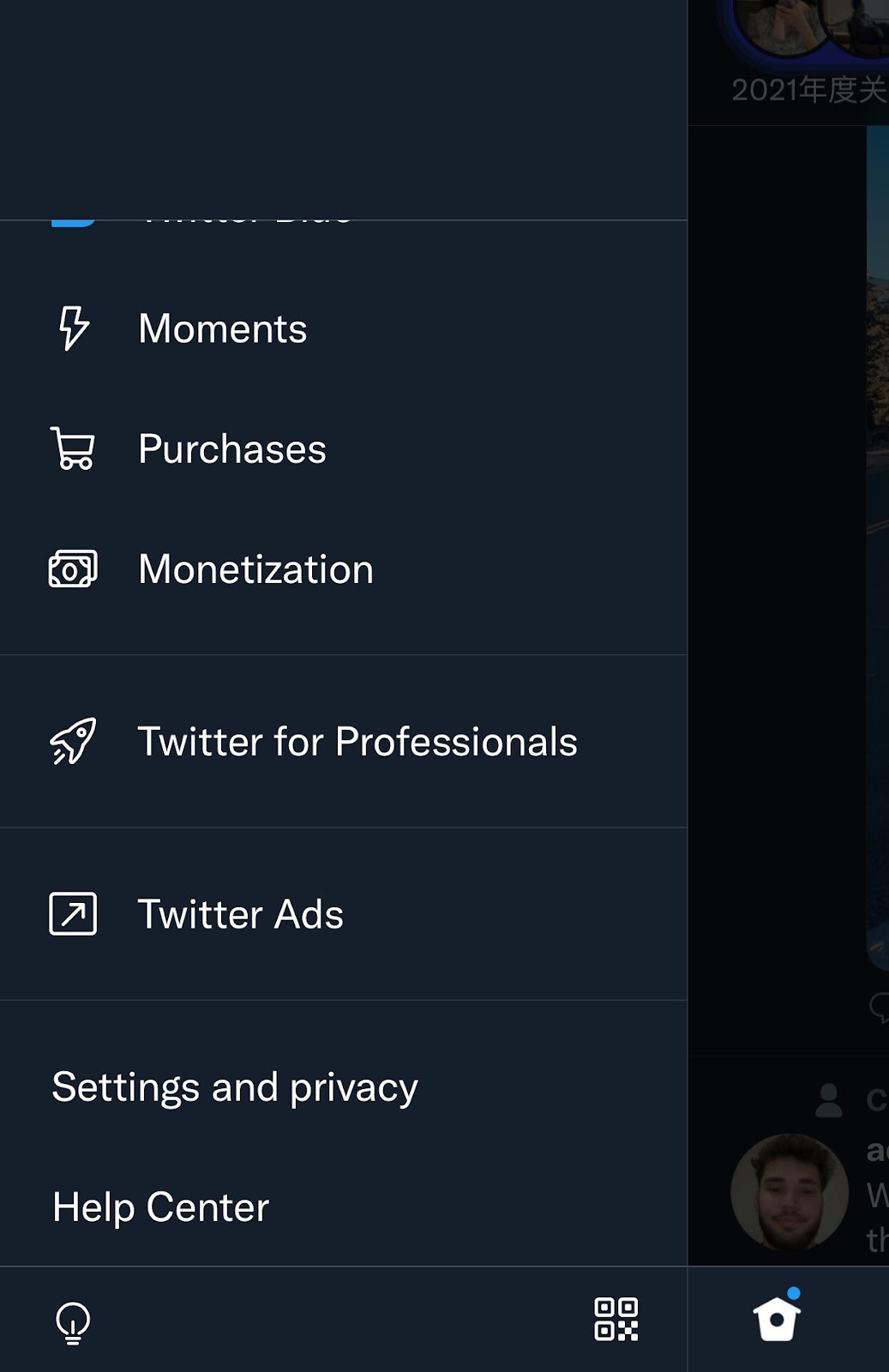Screen dimensions: 889x1372
Task: Switch to the Home tab
Action: click(777, 1319)
